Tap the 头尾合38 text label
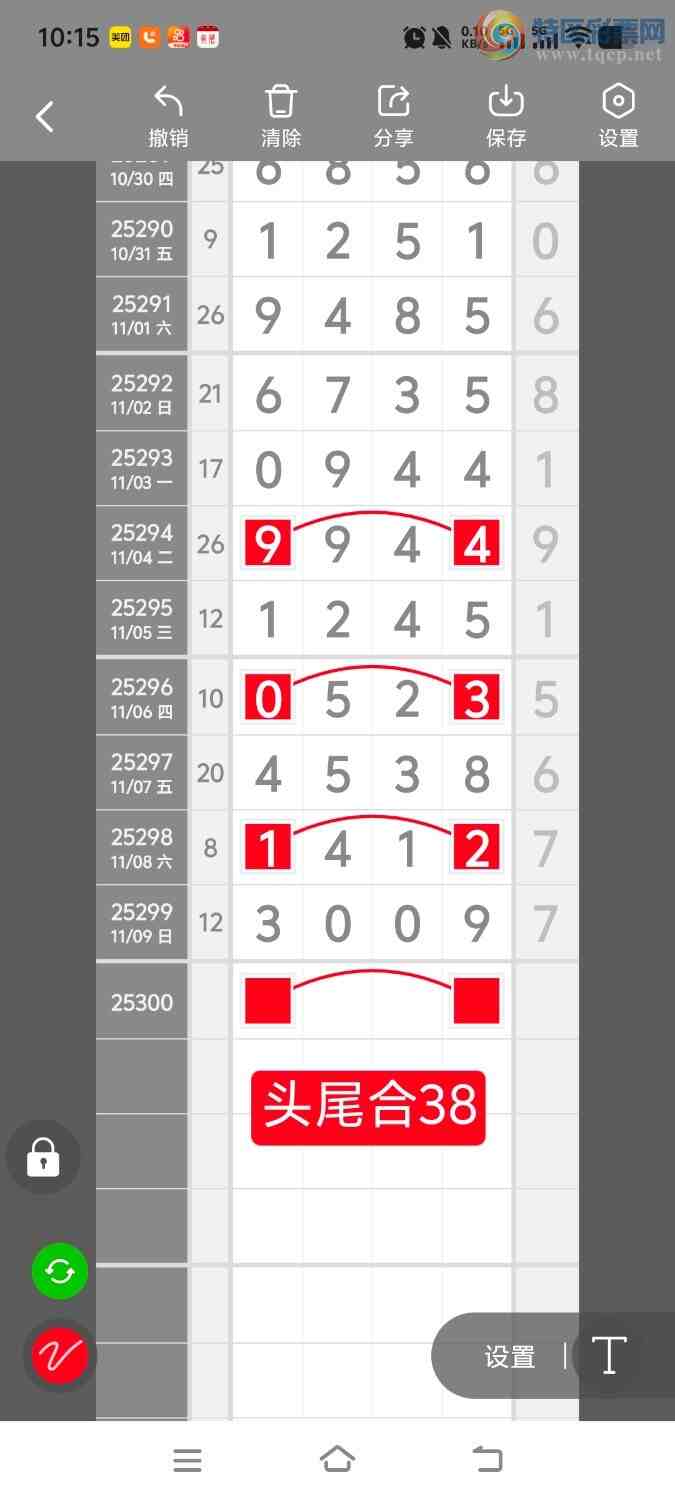675x1500 pixels. pyautogui.click(x=368, y=1108)
